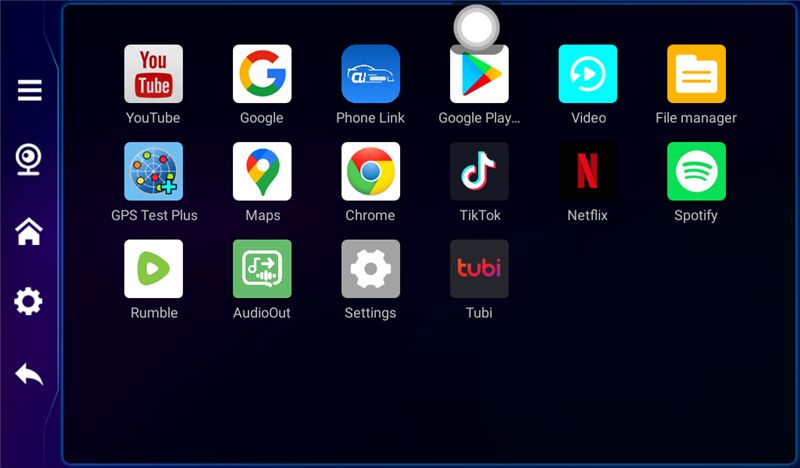
Task: Launch the Maps app
Action: point(262,171)
